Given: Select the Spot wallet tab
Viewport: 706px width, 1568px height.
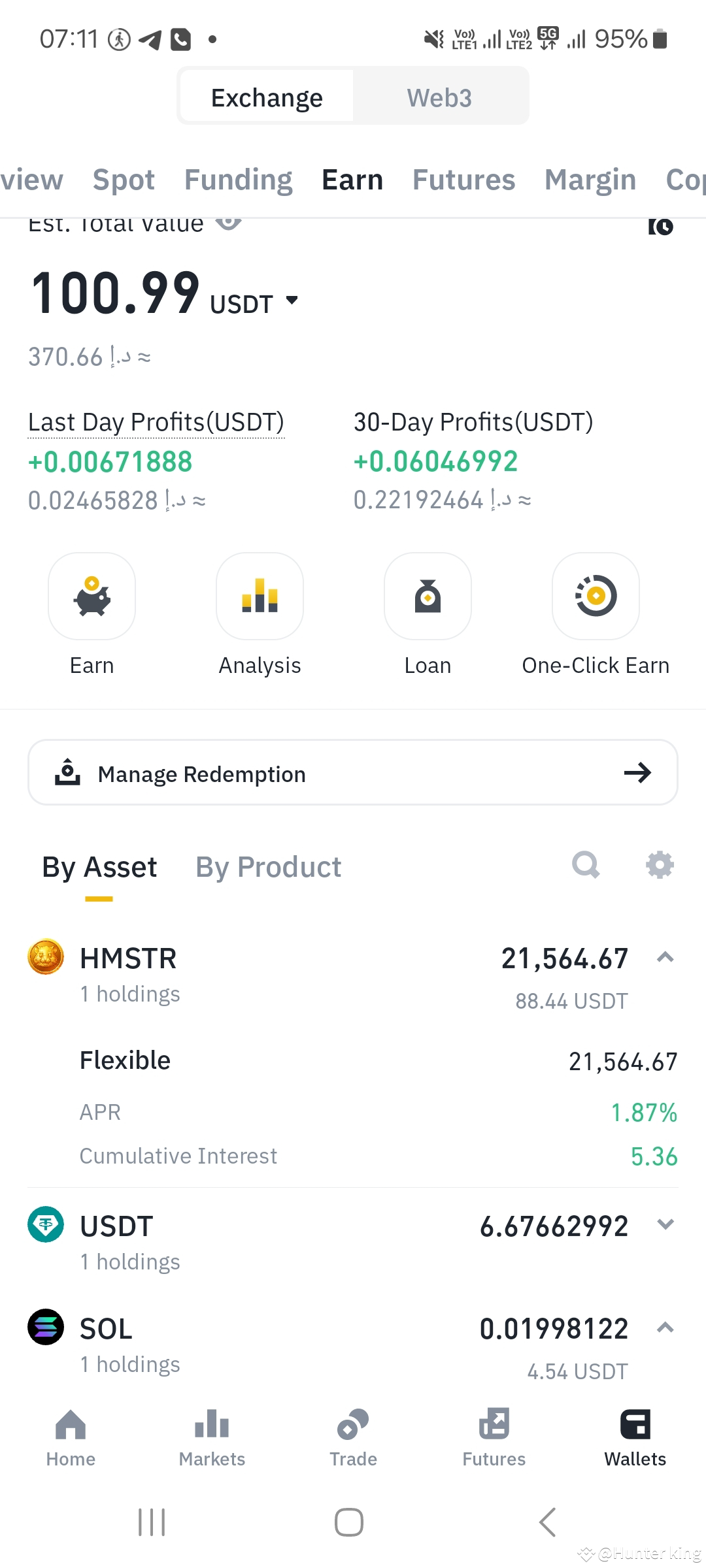Looking at the screenshot, I should pyautogui.click(x=124, y=180).
